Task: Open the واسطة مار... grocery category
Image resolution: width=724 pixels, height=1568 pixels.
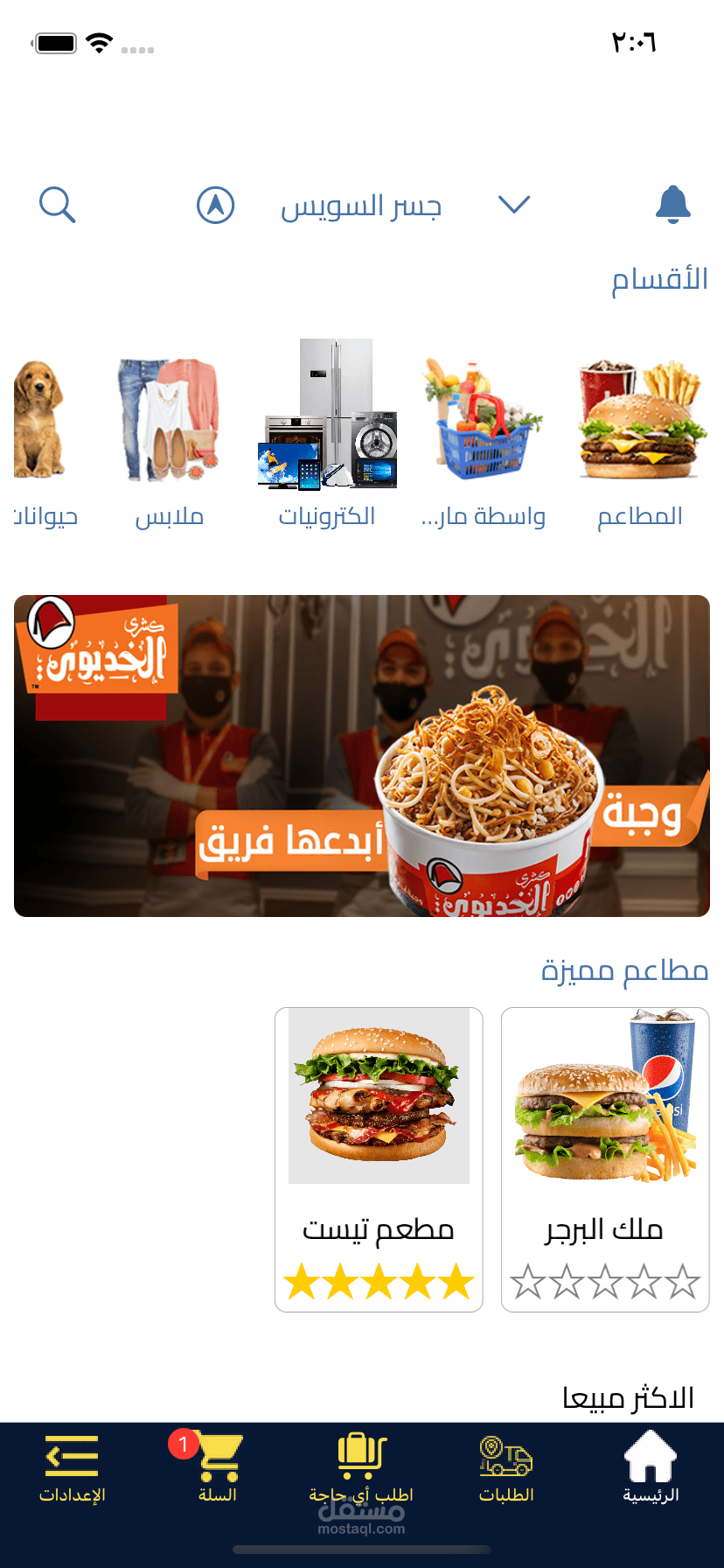Action: coord(484,442)
